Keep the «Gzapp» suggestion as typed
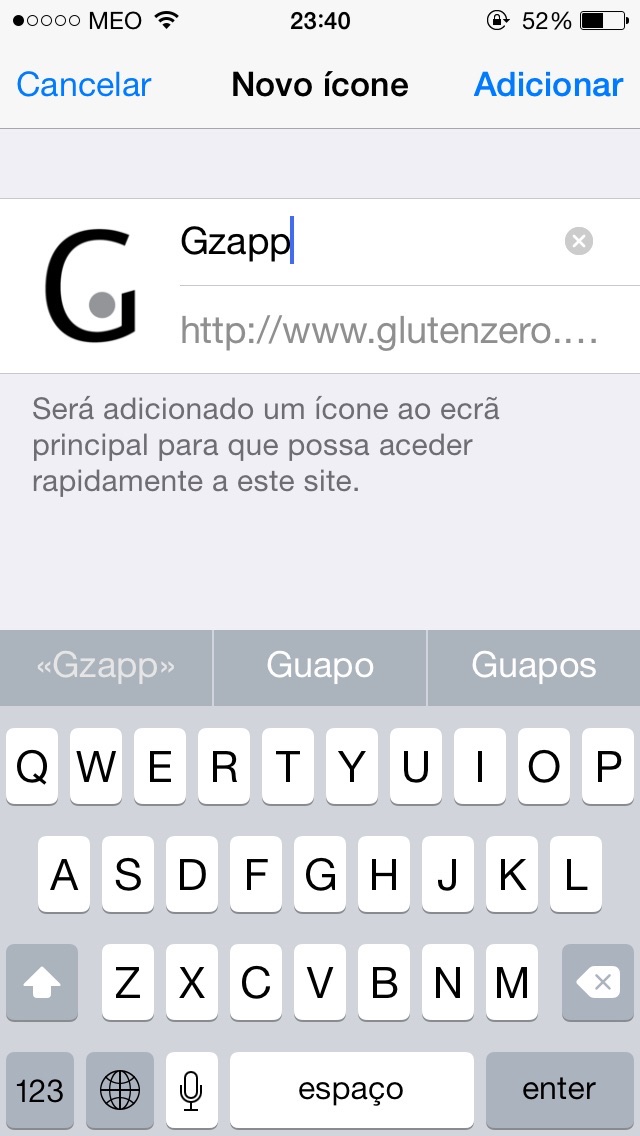The width and height of the screenshot is (640, 1136). tap(106, 667)
